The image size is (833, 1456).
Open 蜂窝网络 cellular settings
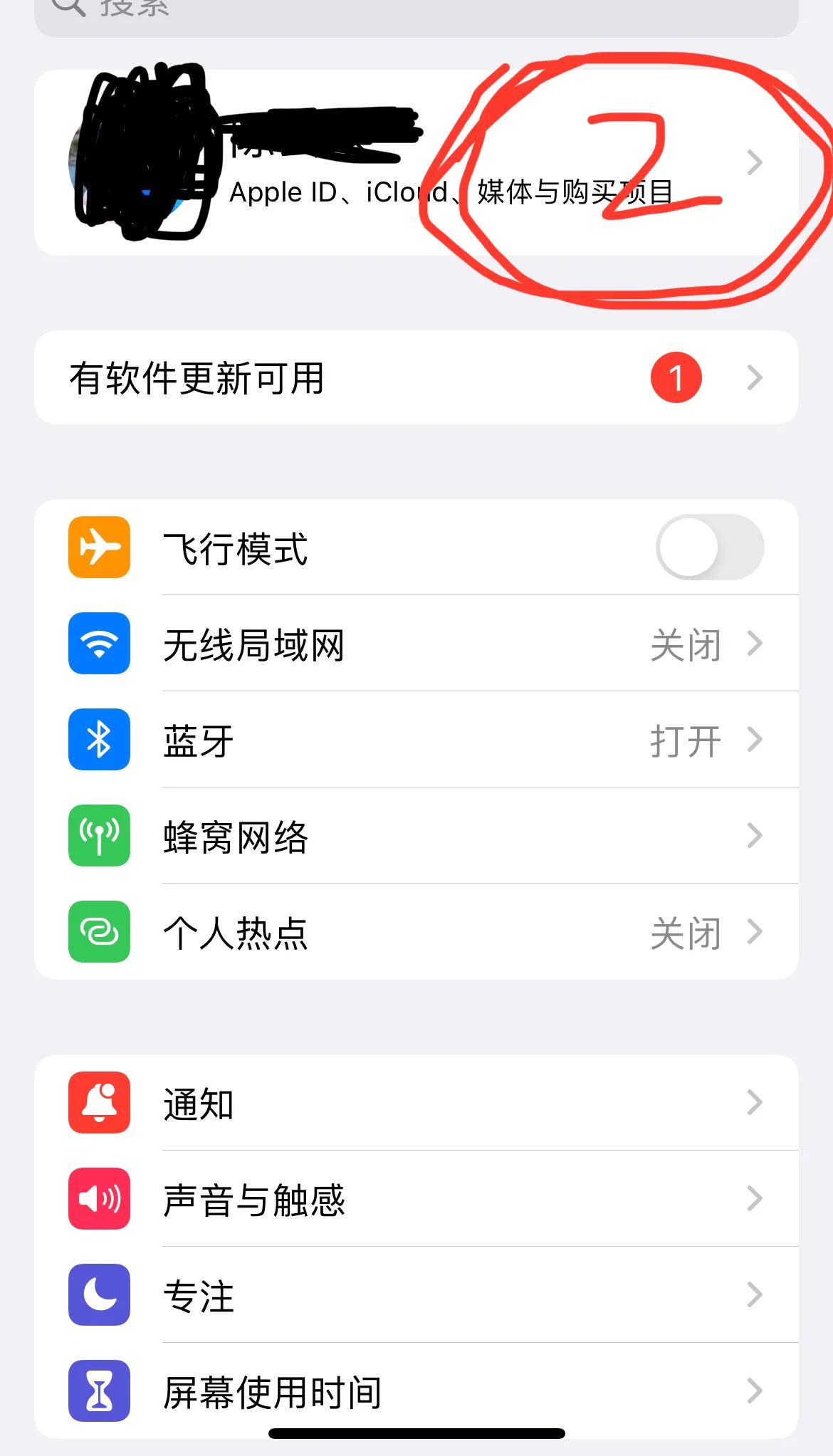[x=416, y=836]
